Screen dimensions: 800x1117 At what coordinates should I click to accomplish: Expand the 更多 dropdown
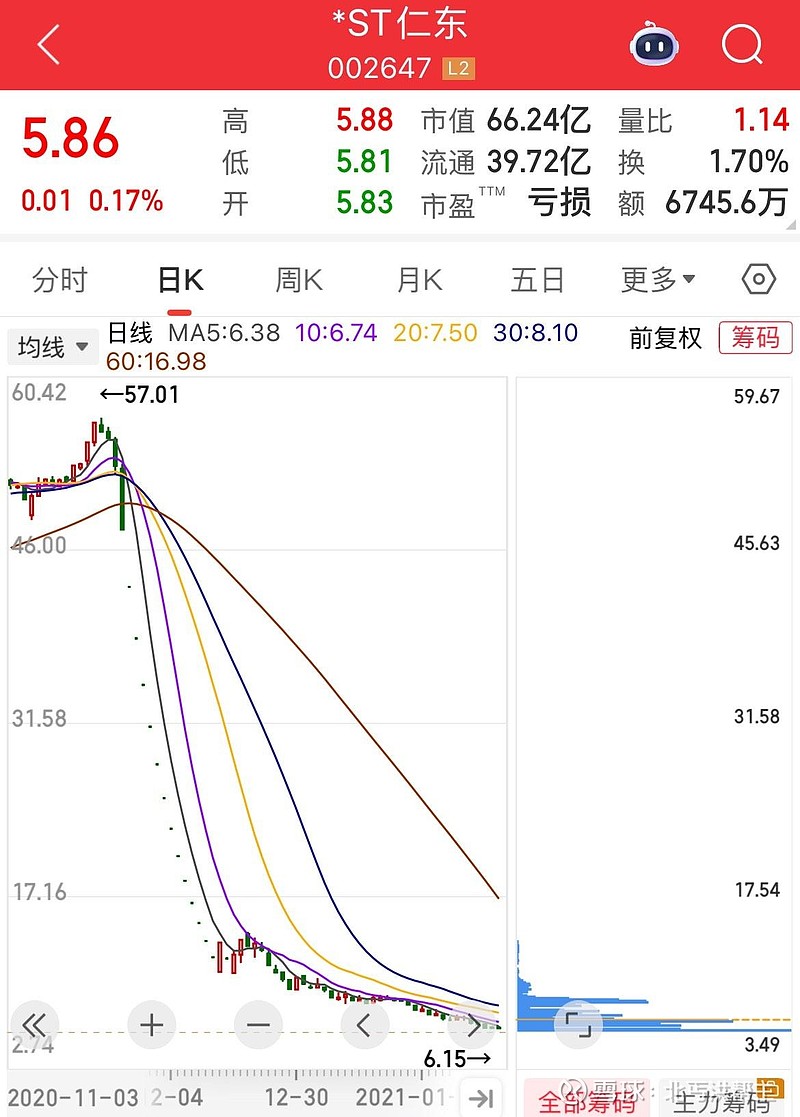(x=658, y=280)
